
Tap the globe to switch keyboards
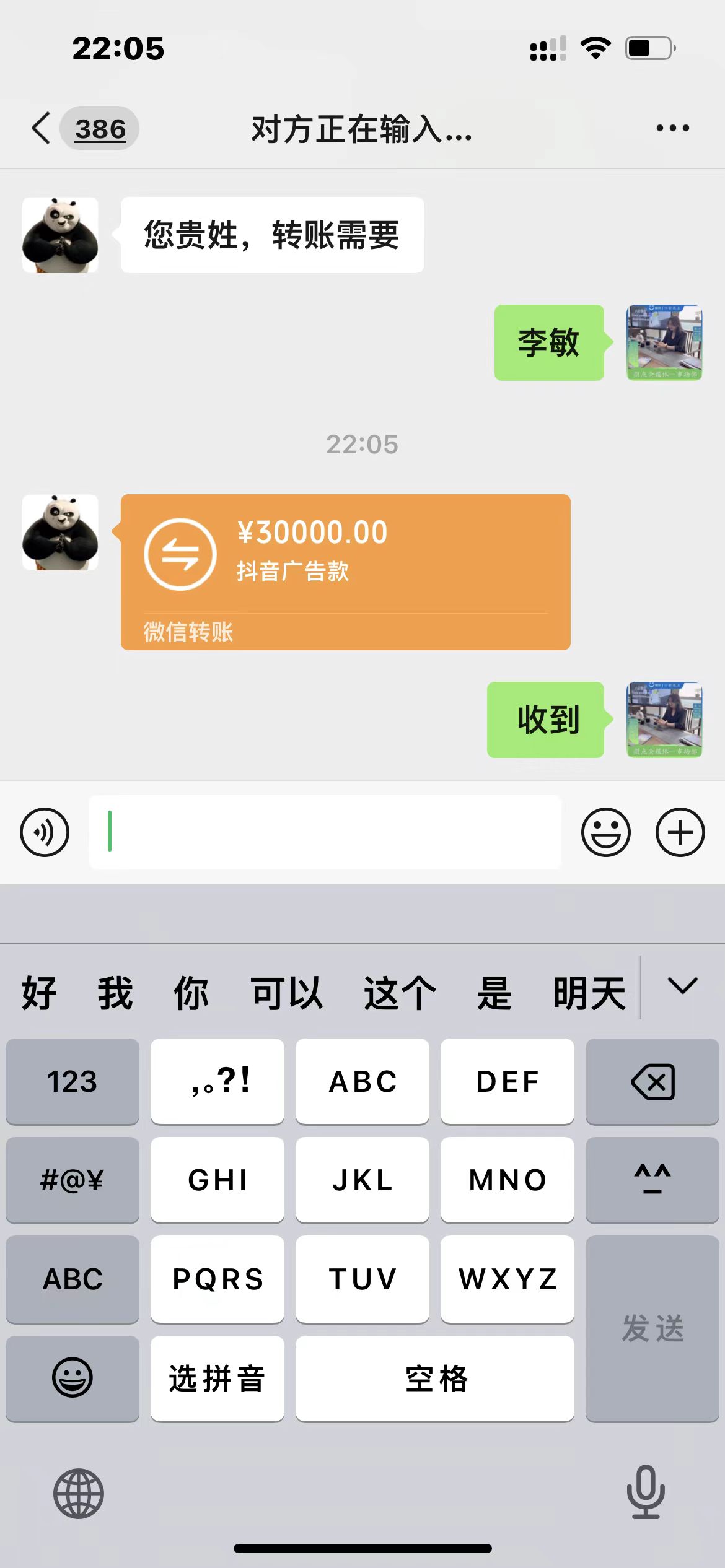[78, 1494]
